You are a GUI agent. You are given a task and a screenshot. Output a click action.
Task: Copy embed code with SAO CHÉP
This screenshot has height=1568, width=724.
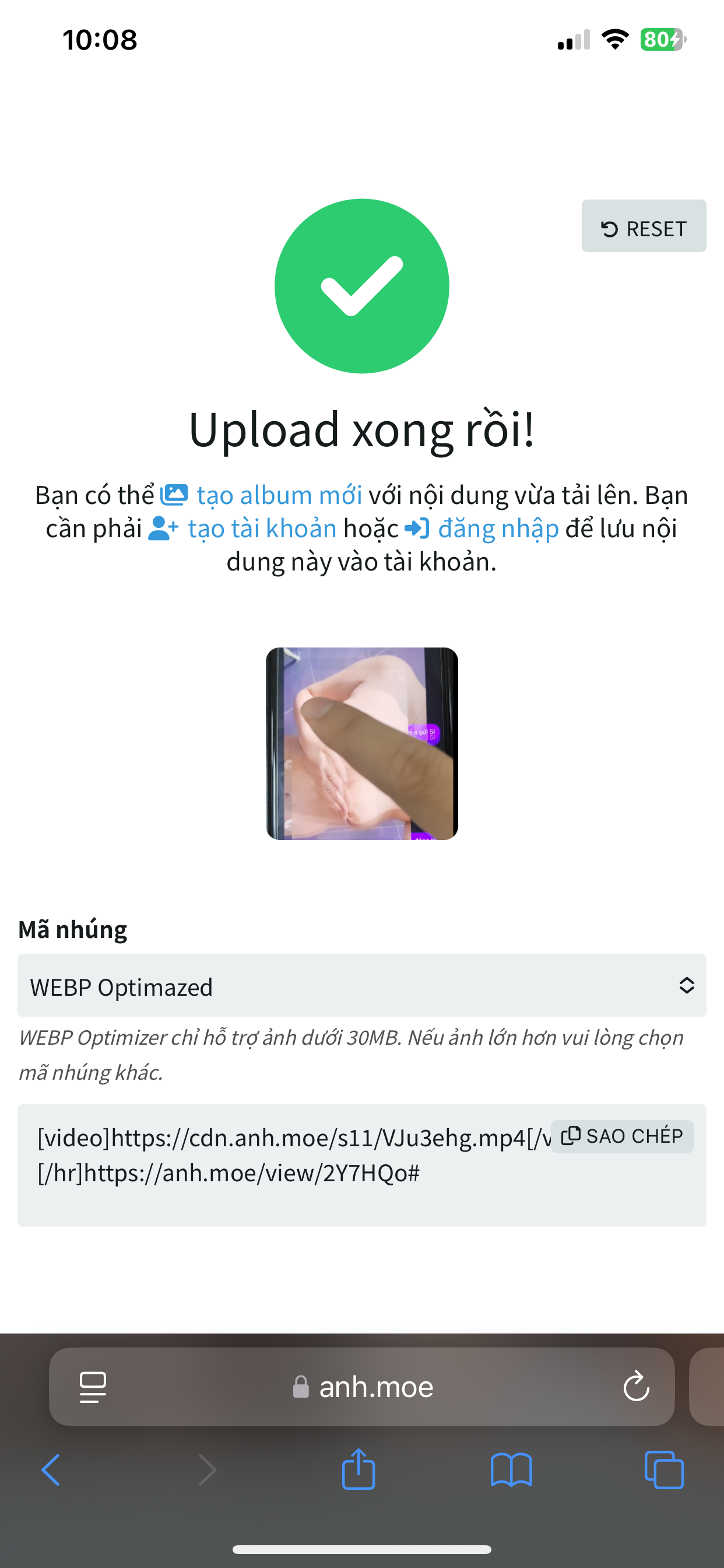[622, 1136]
